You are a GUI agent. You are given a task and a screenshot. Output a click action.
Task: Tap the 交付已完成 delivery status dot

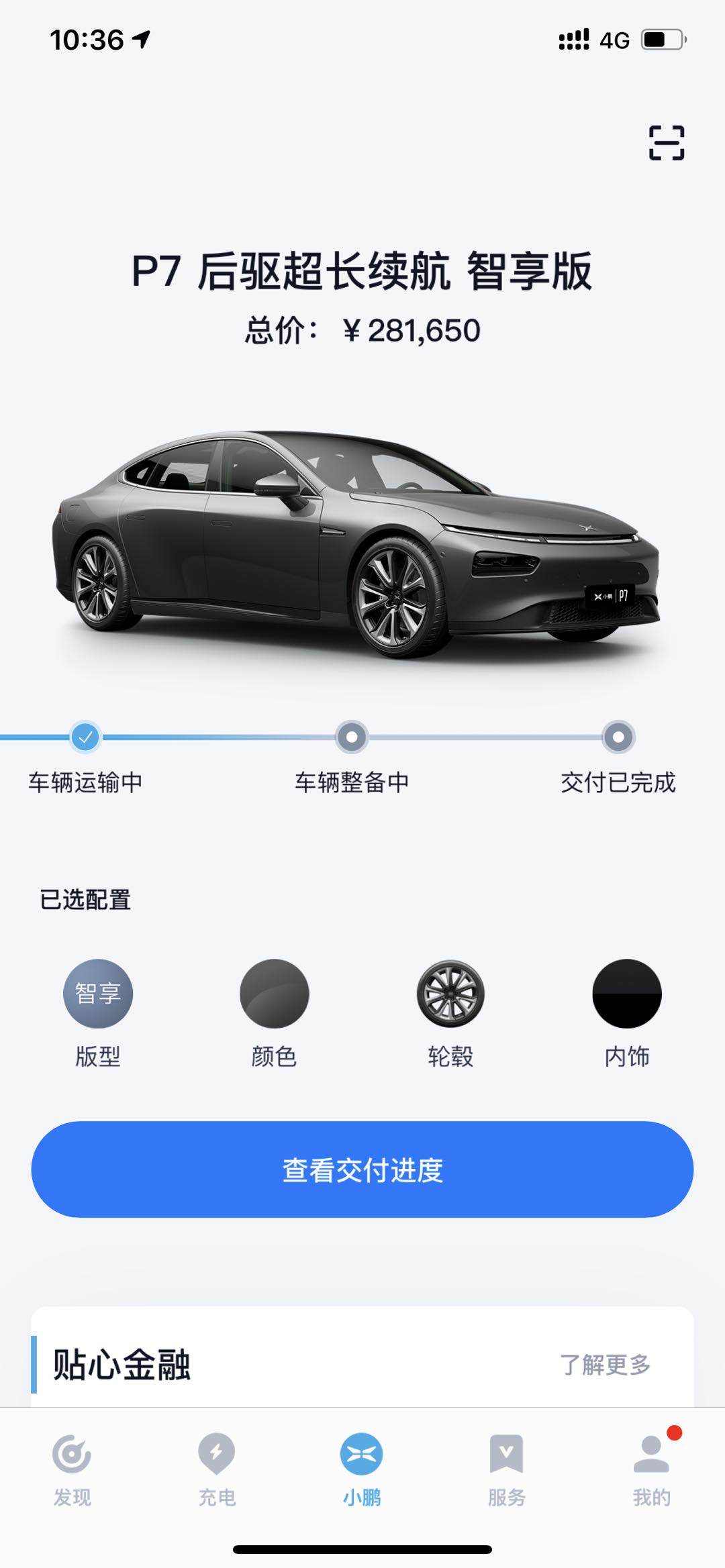tap(617, 737)
